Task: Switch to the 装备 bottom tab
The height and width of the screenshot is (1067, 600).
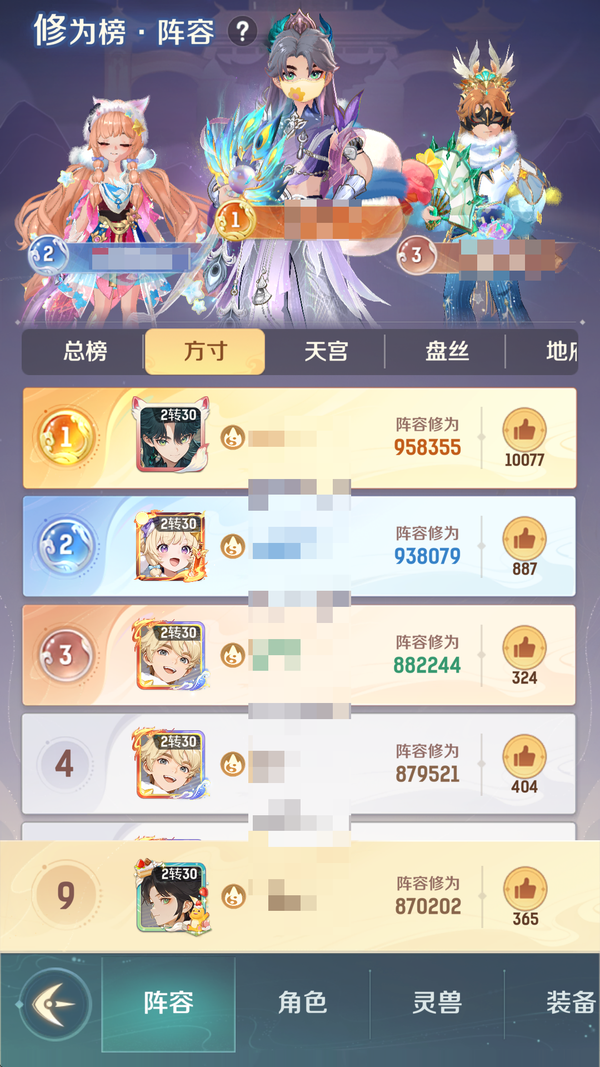Action: point(565,1003)
